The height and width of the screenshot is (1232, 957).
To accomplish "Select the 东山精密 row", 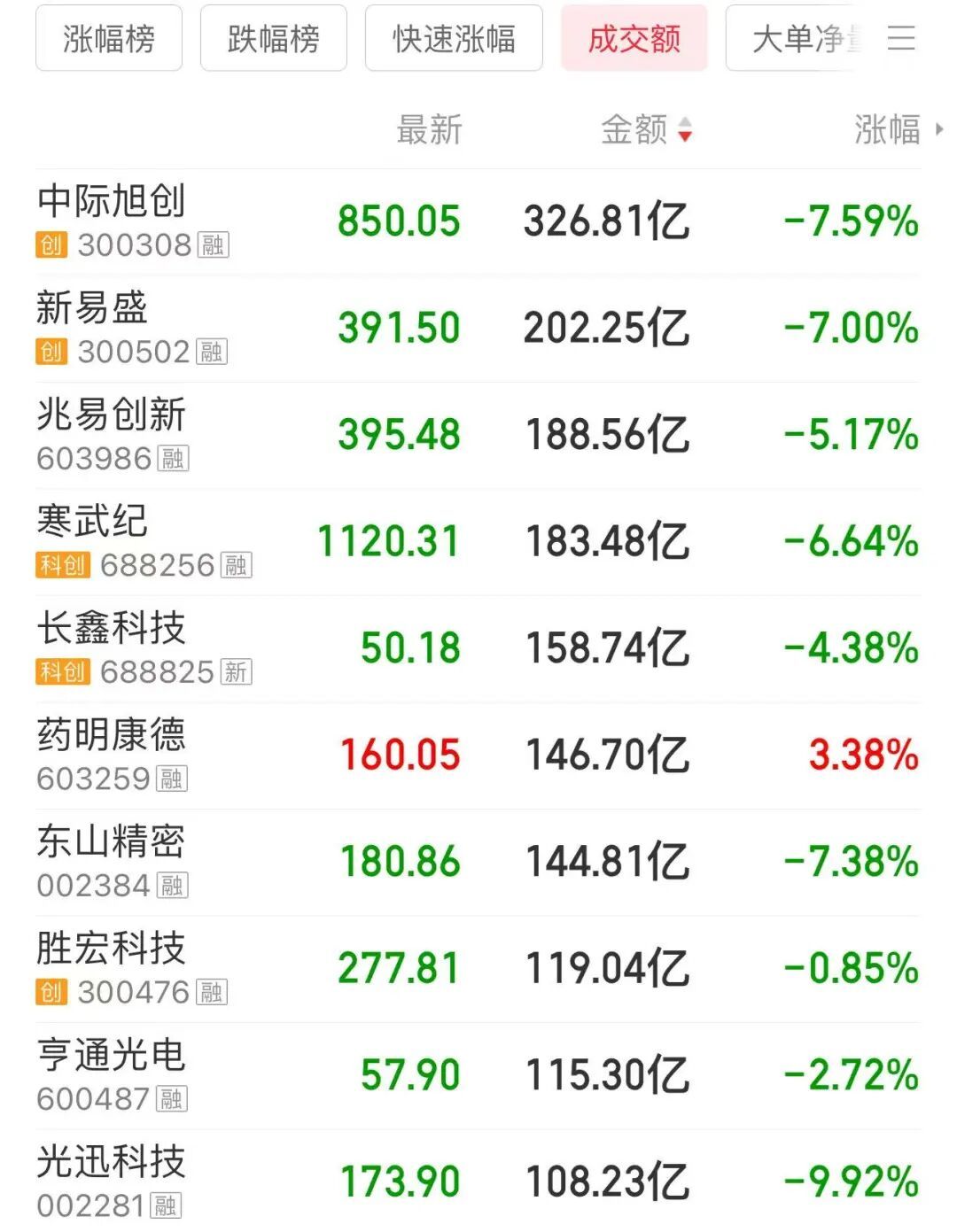I will 478,862.
